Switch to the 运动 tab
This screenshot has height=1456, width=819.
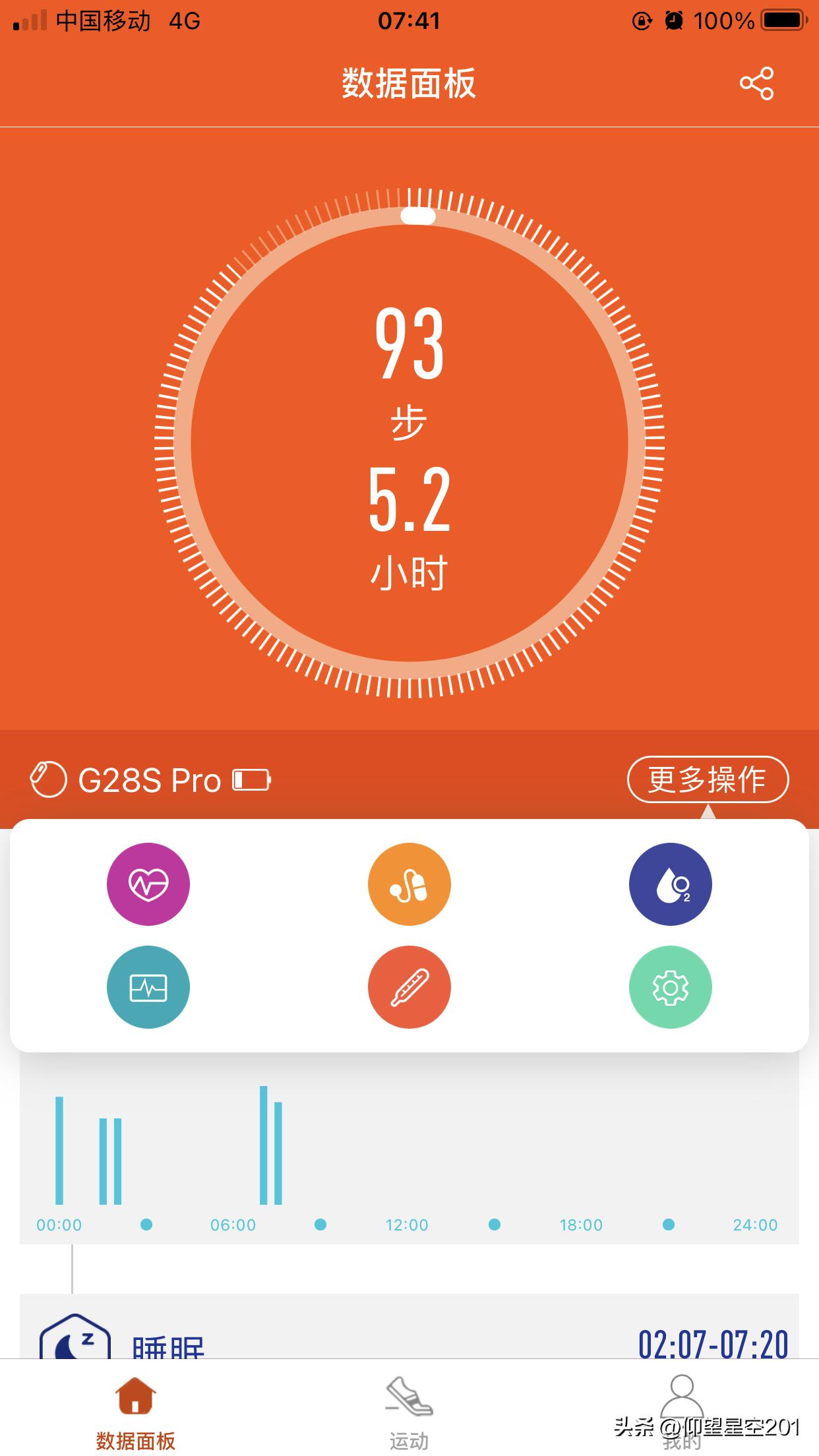pos(409,1411)
